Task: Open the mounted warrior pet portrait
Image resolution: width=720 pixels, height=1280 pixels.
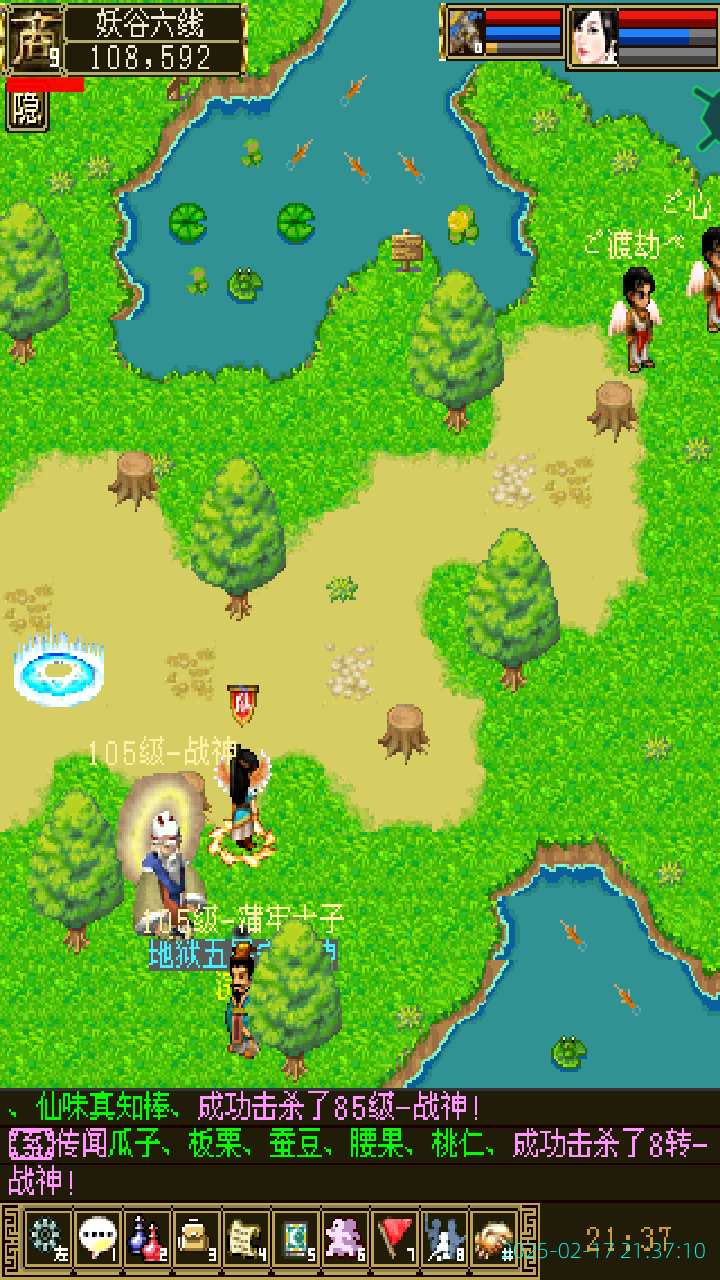Action: click(x=465, y=33)
